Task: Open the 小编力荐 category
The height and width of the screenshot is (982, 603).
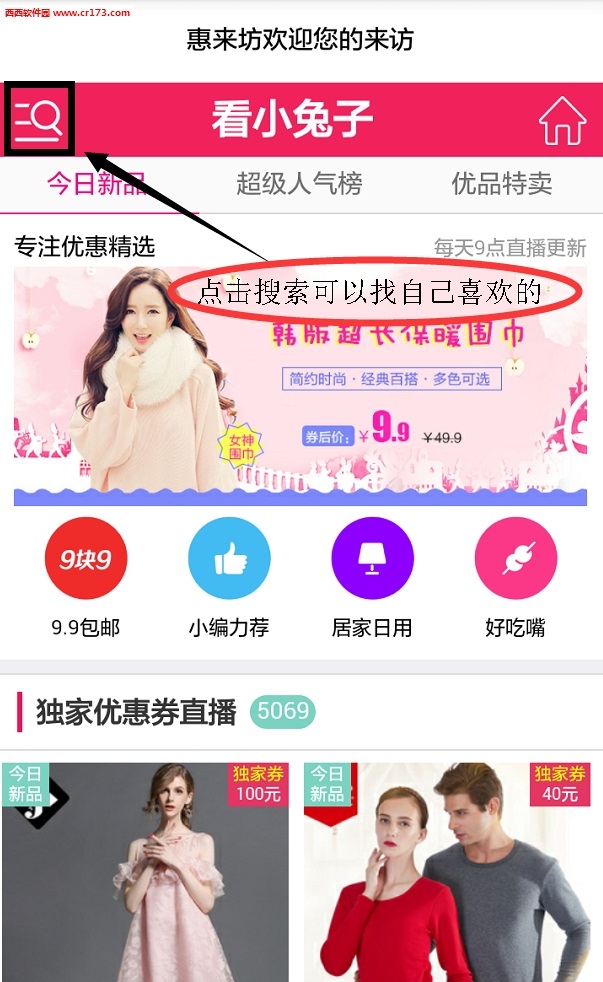Action: (229, 559)
